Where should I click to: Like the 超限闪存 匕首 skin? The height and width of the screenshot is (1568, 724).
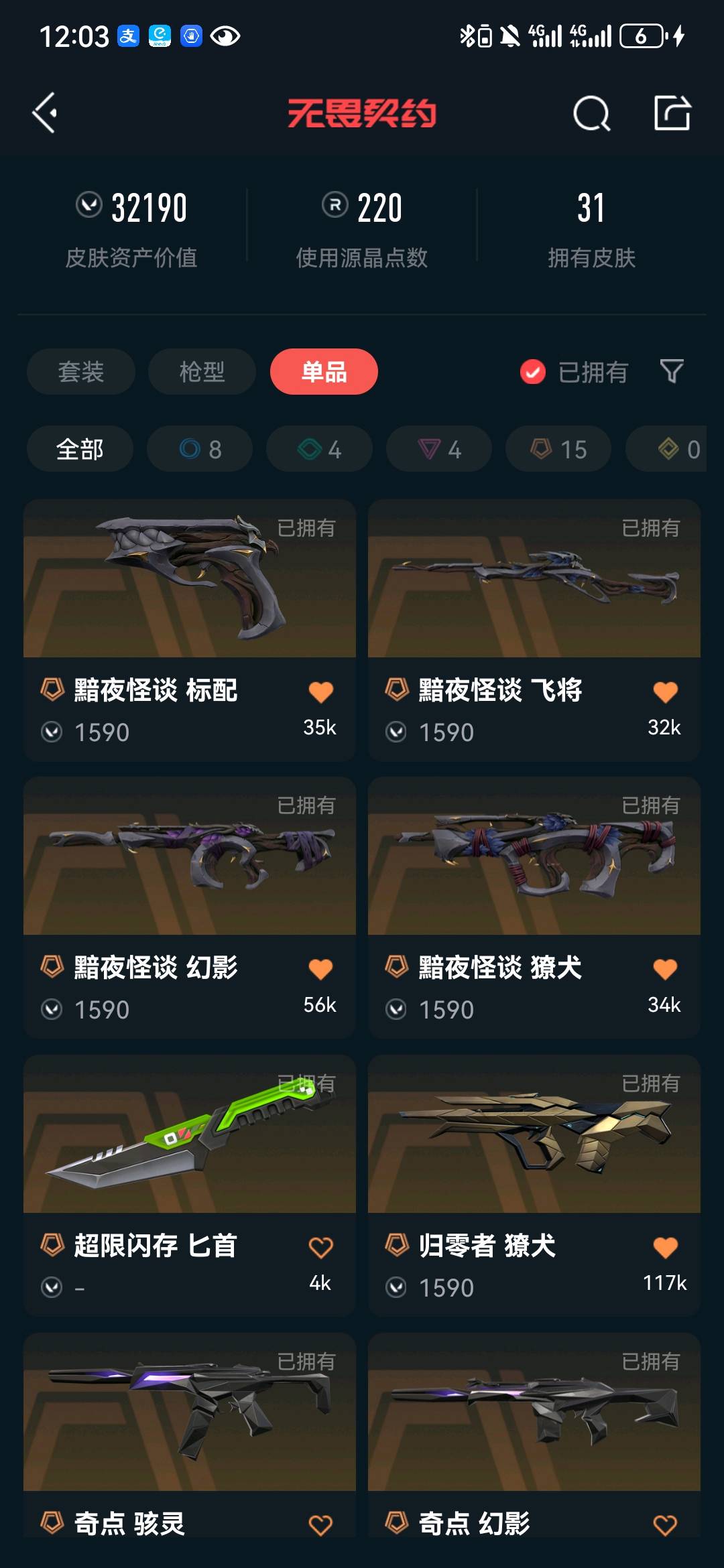[320, 1247]
